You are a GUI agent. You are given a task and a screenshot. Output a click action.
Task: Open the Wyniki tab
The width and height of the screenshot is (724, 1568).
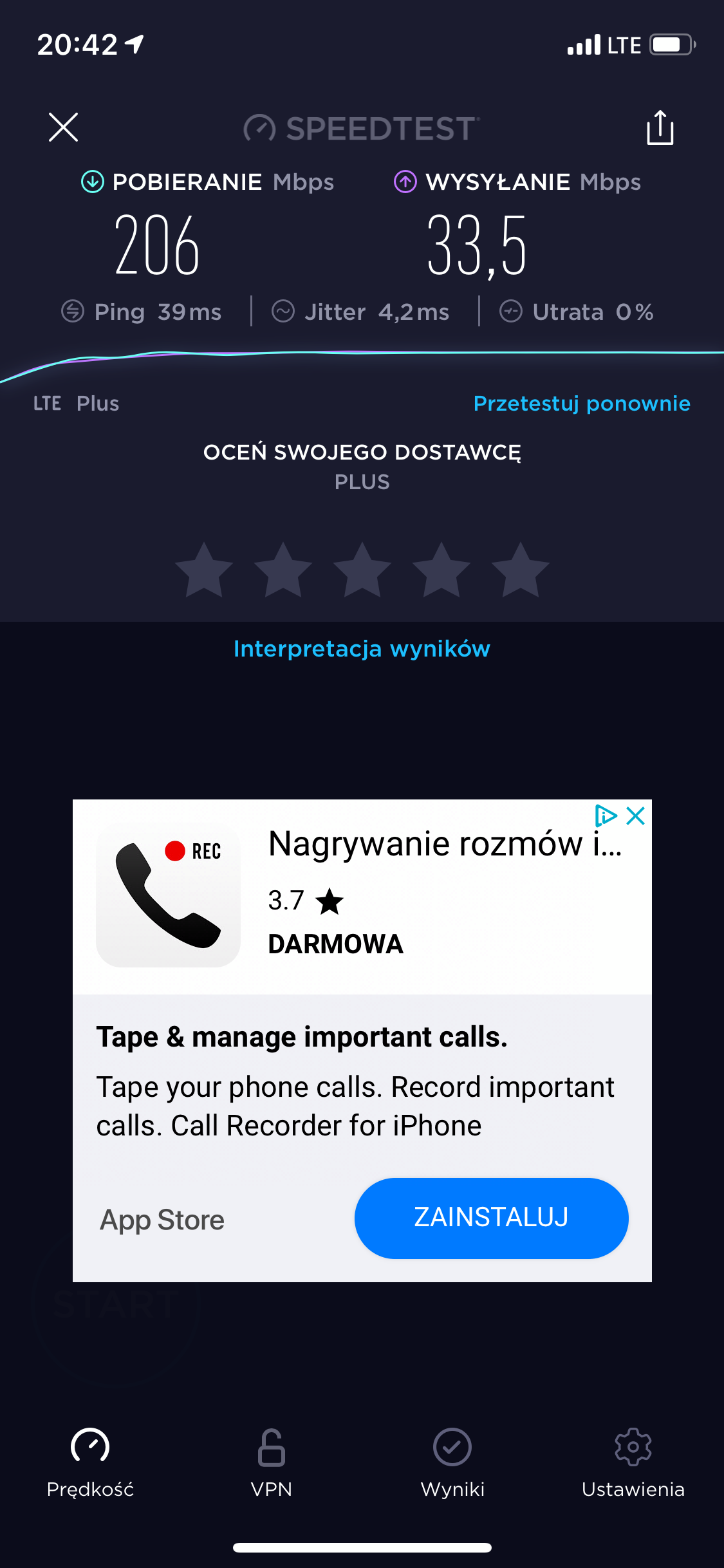452,1459
